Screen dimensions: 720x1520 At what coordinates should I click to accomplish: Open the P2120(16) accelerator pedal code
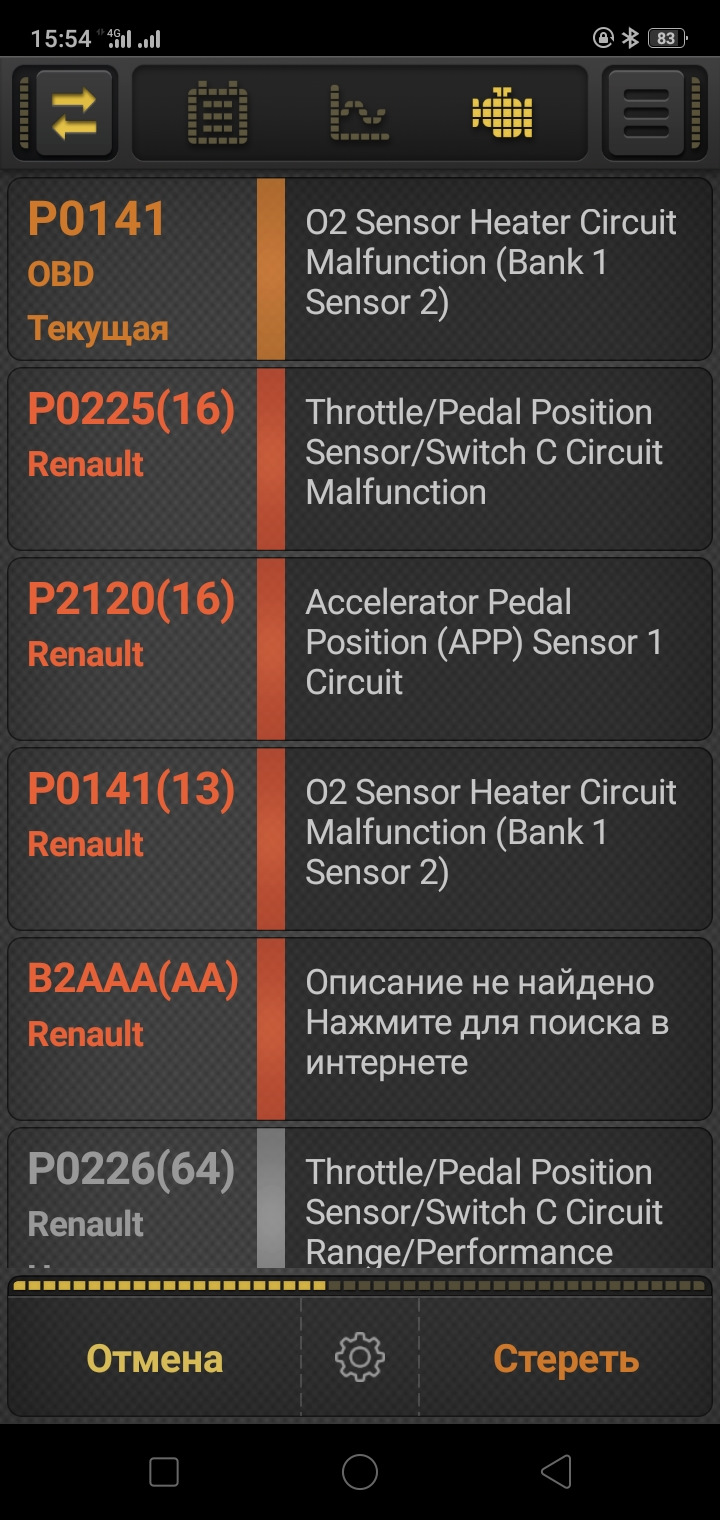tap(360, 649)
